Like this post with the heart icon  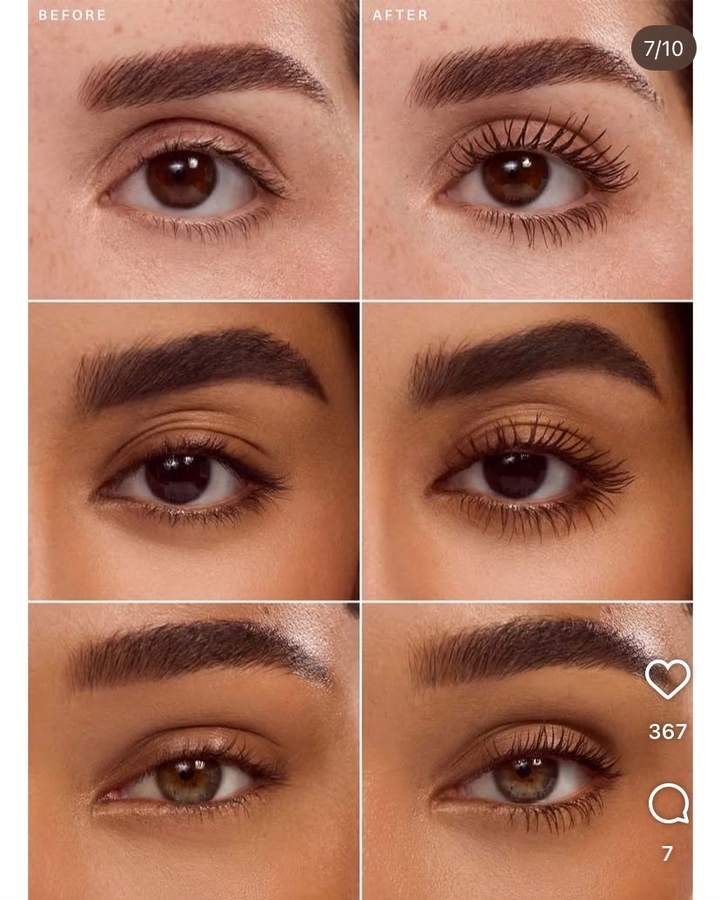(667, 680)
